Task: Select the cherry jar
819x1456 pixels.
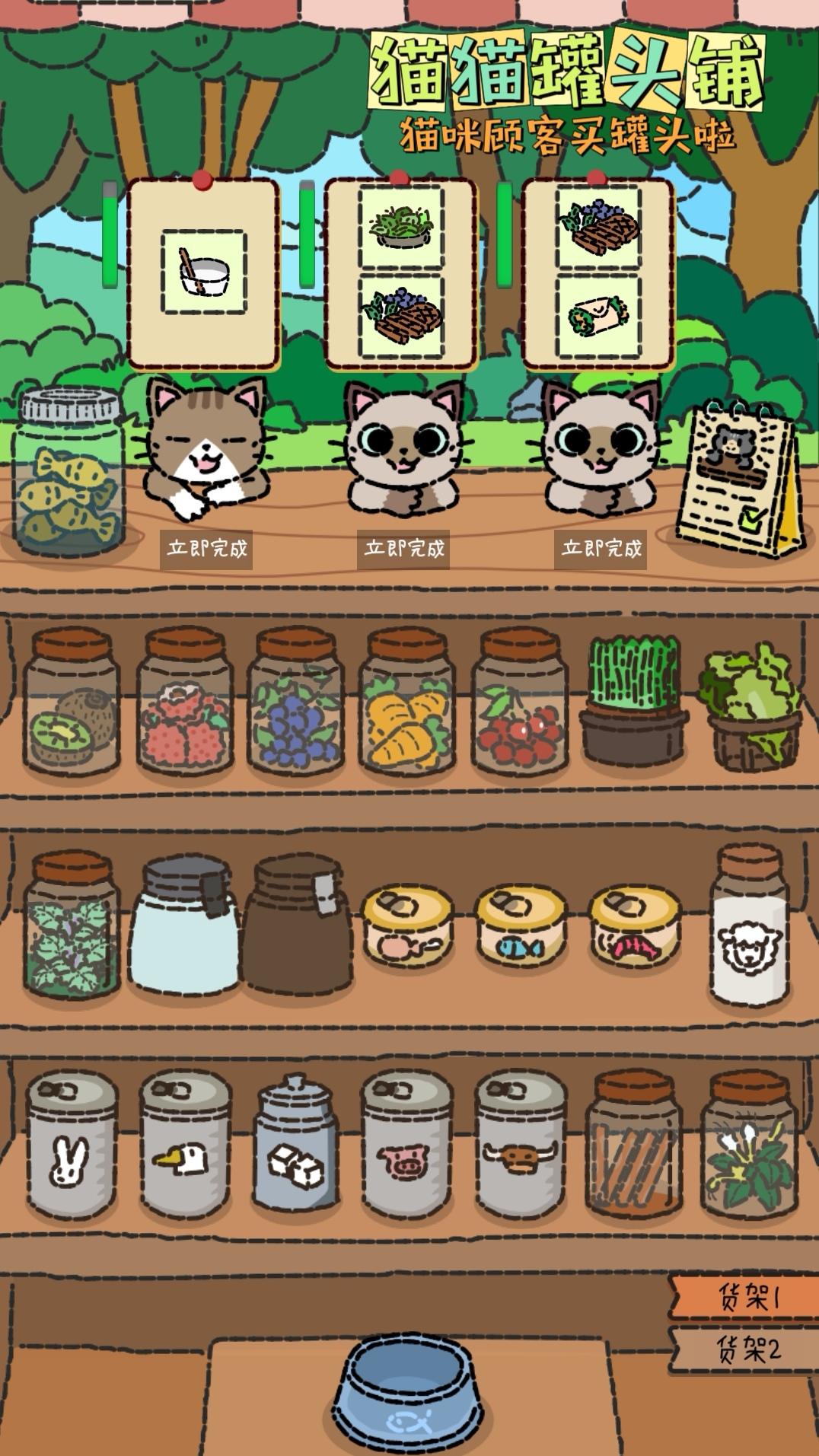Action: (x=520, y=704)
